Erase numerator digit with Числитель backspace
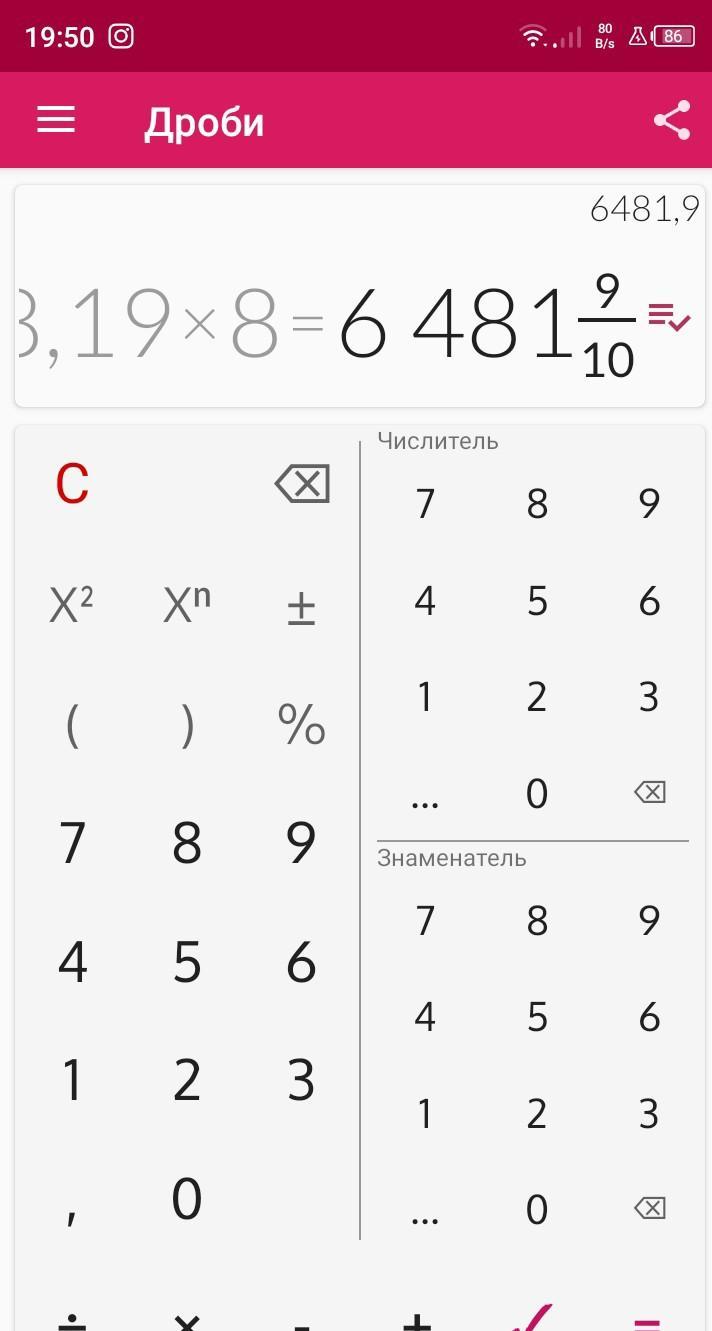Viewport: 712px width, 1331px height. (649, 793)
